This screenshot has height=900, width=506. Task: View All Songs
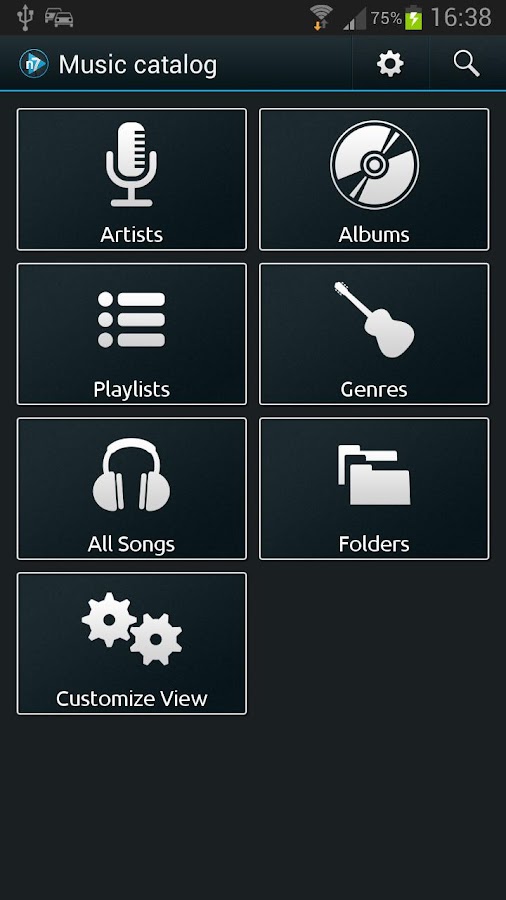point(132,488)
